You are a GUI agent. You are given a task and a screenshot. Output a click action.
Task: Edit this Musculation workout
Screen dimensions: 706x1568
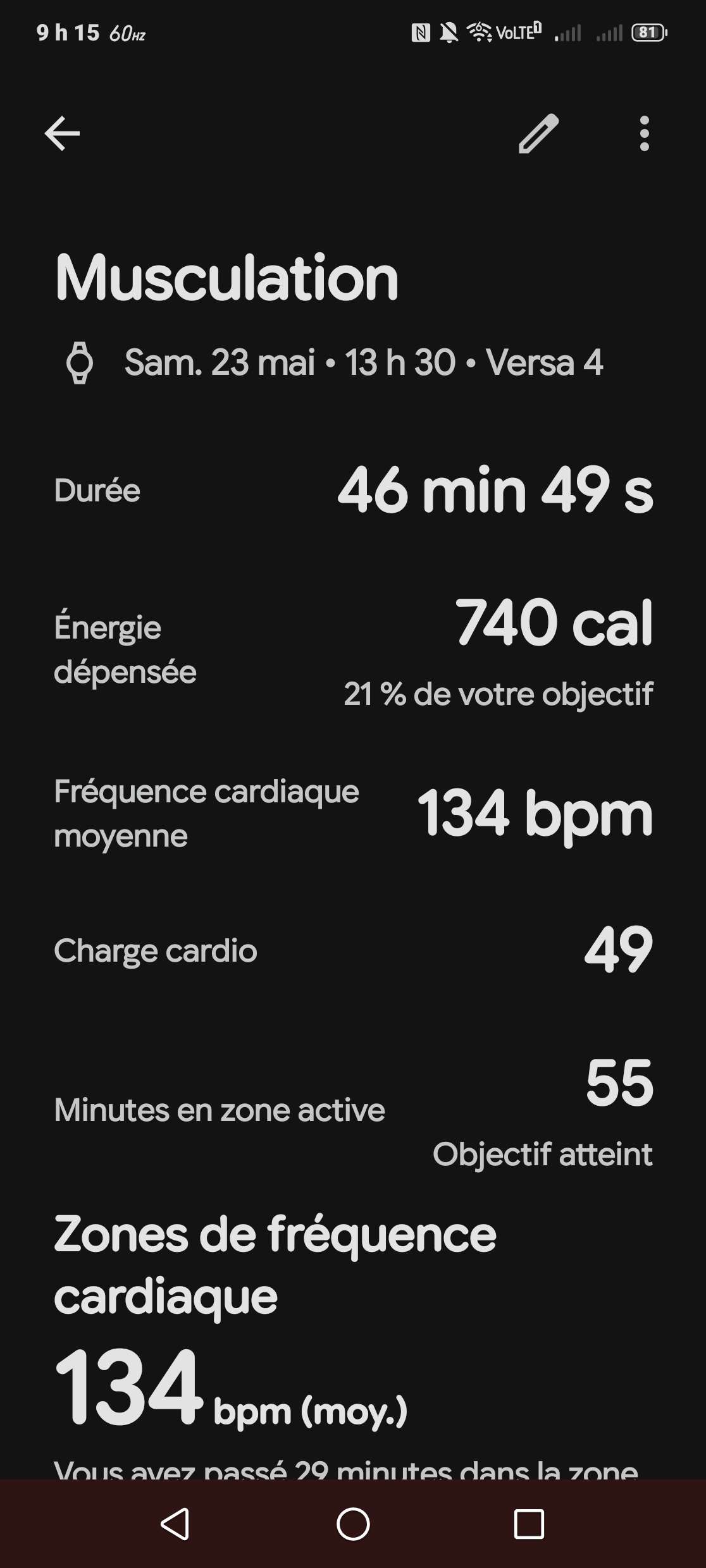(538, 133)
